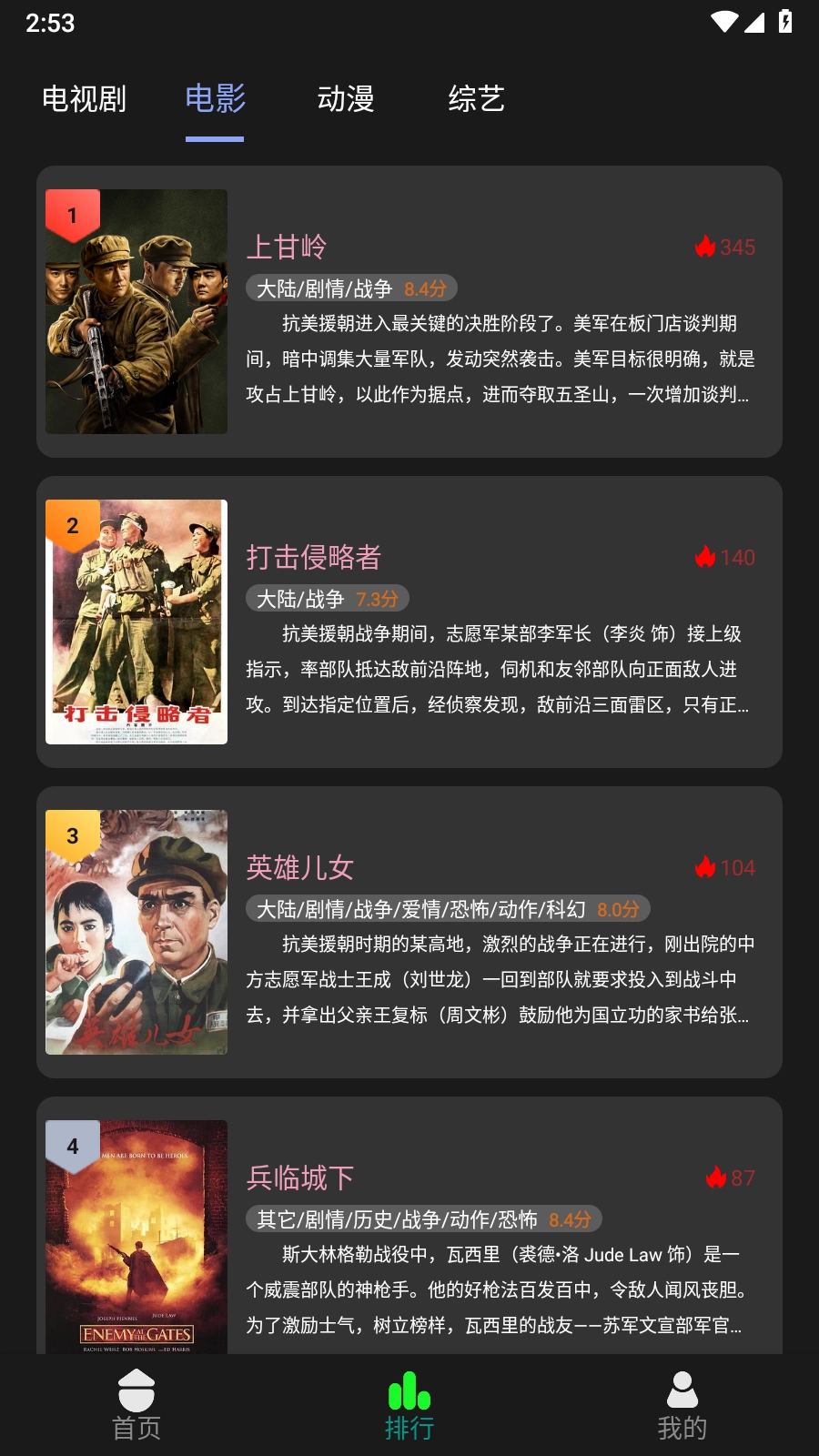Open the 动漫 category tab
Viewport: 819px width, 1456px height.
[345, 99]
